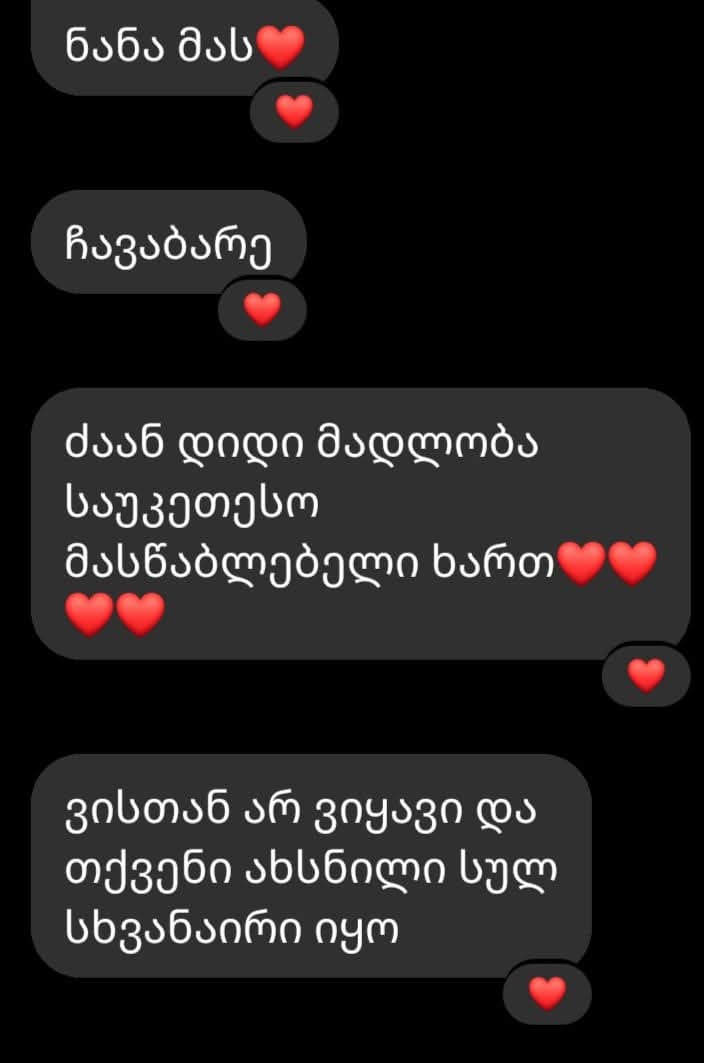
Task: Open heart reaction under "ნანა მას" message
Action: coord(294,110)
